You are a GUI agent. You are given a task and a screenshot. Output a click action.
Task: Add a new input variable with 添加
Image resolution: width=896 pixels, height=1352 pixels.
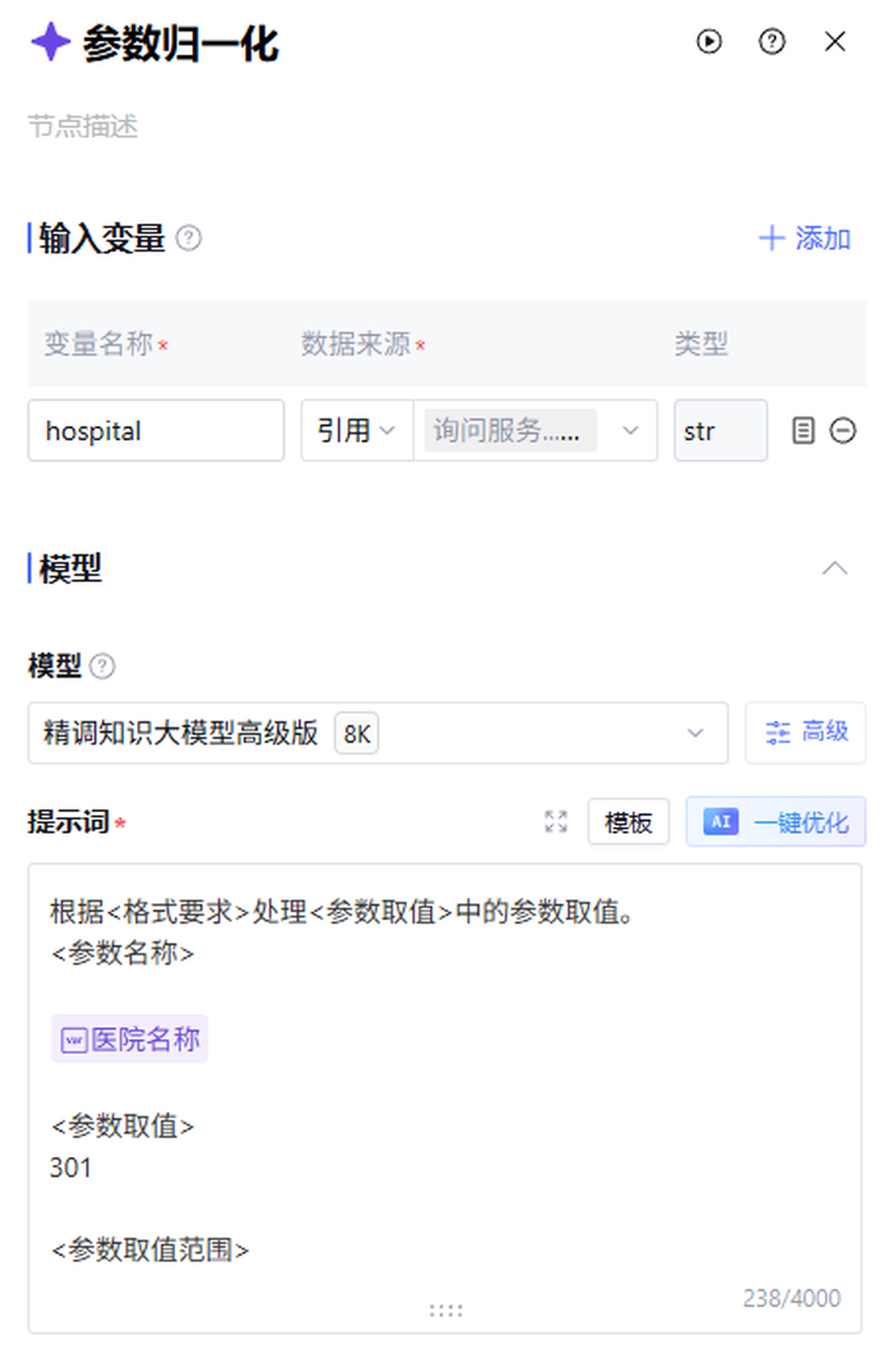click(x=805, y=238)
